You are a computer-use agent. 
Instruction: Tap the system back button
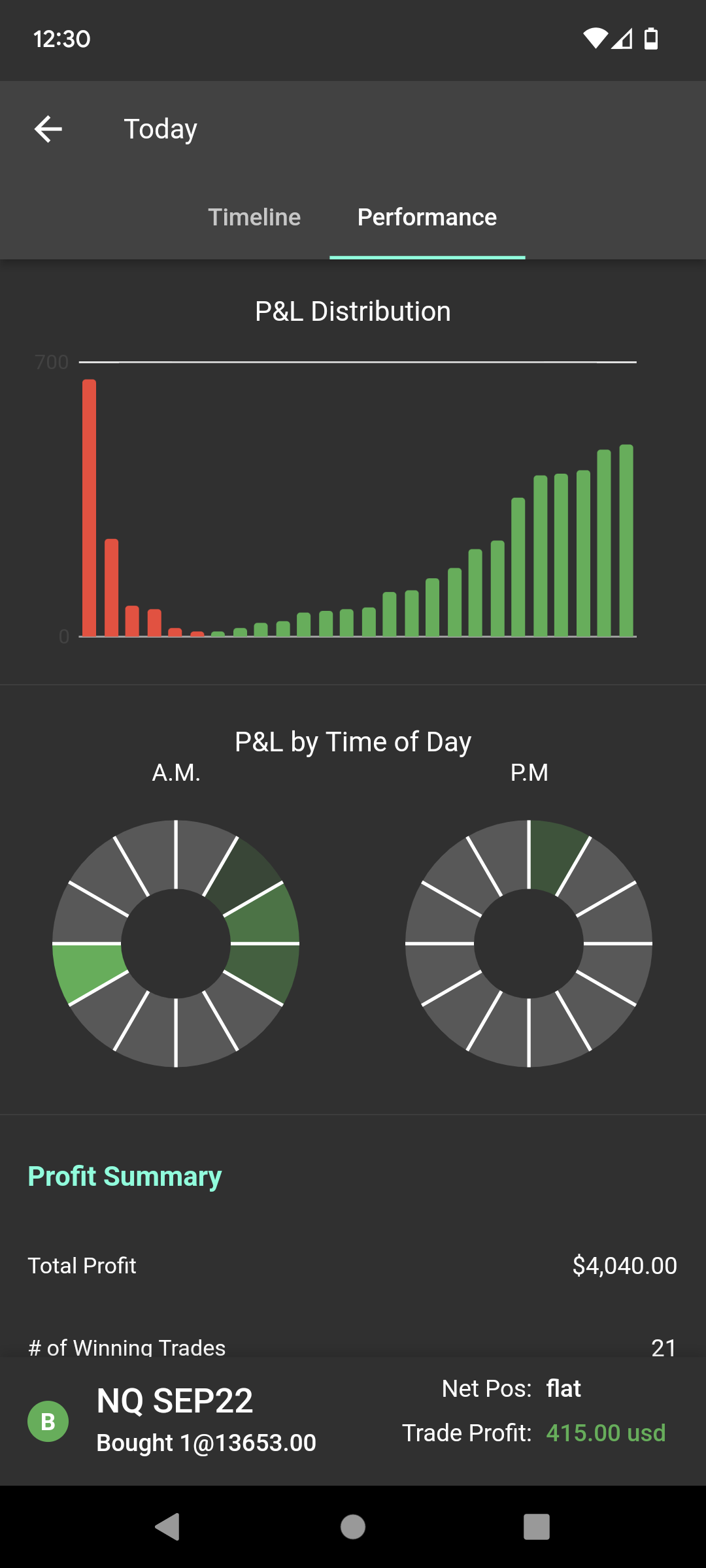[167, 1527]
